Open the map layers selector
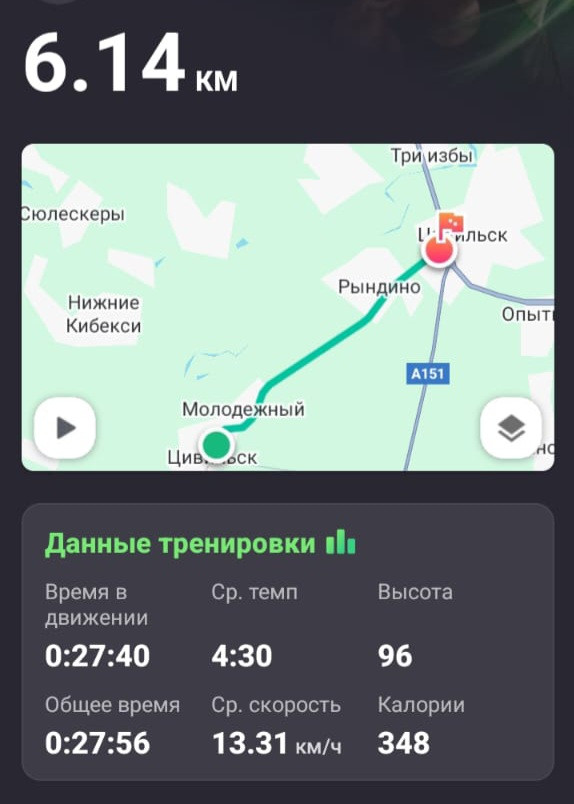 [x=511, y=428]
